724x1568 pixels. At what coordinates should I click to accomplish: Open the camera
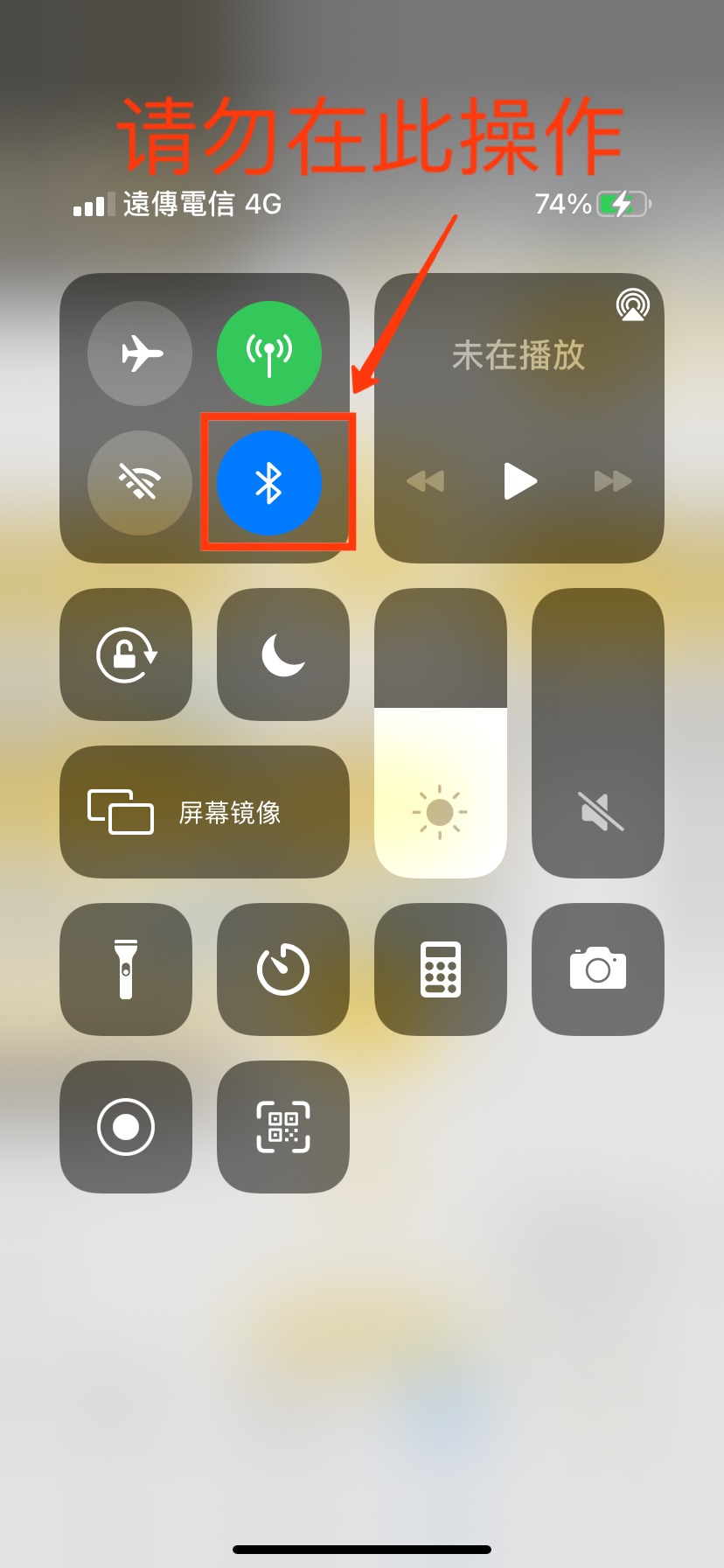click(598, 969)
